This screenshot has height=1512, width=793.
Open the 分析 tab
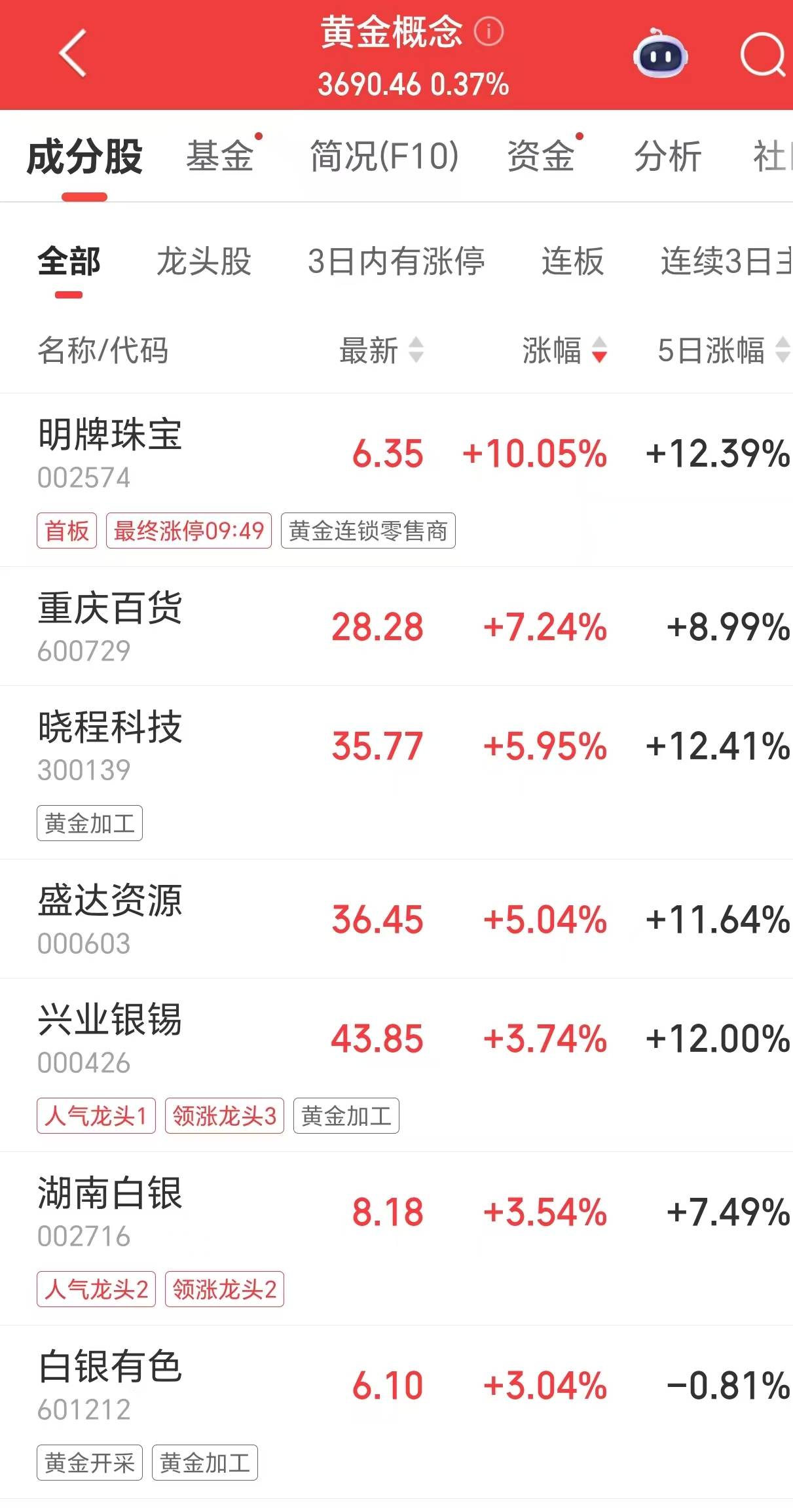[668, 157]
